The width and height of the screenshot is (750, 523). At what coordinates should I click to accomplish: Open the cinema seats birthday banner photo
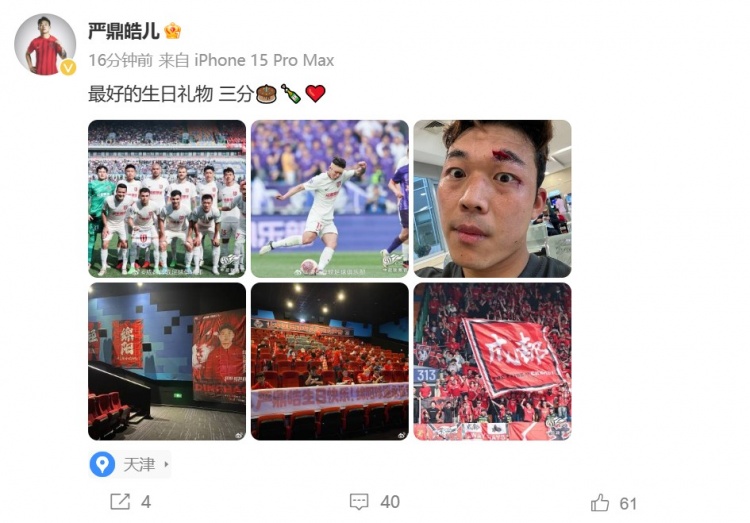point(329,361)
